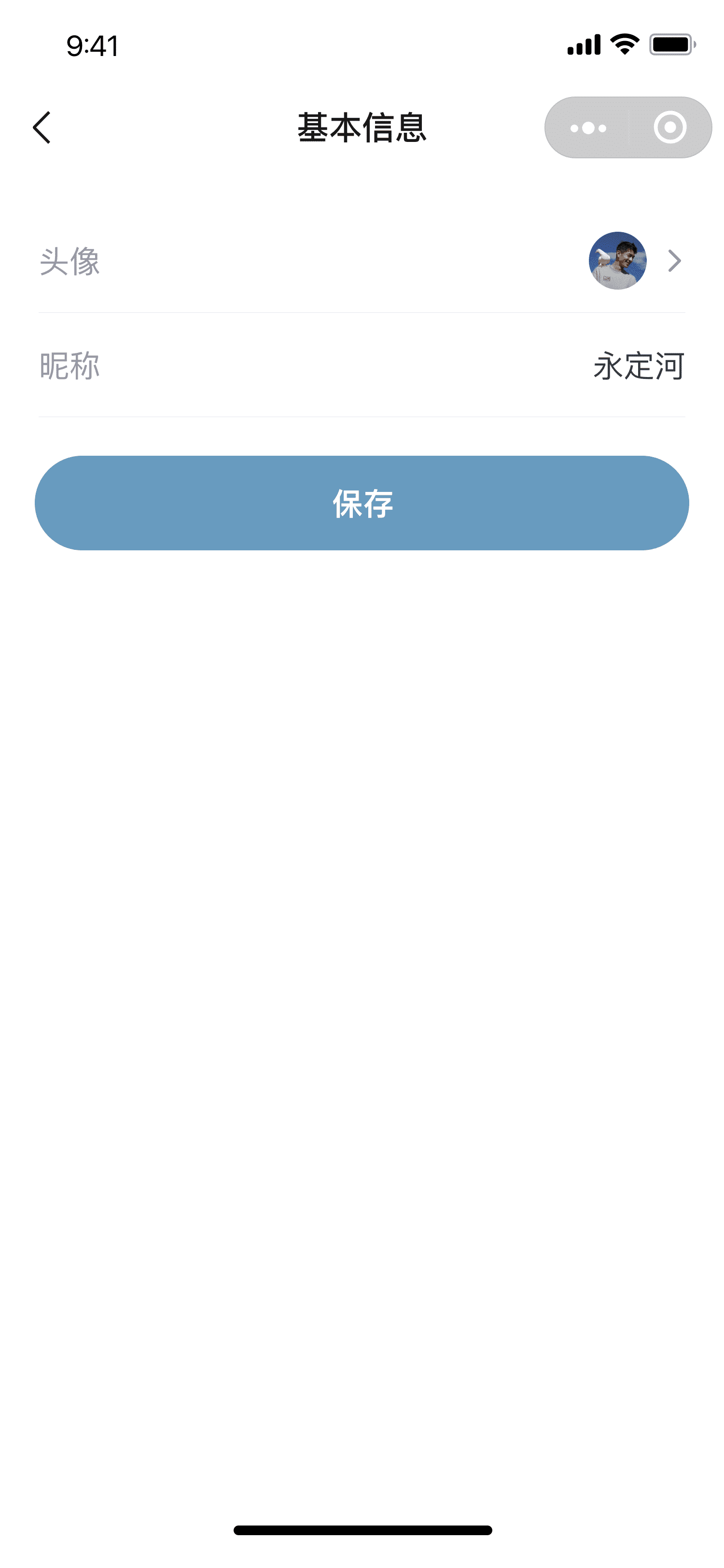
Task: Go back from 基本信息 page
Action: (x=42, y=128)
